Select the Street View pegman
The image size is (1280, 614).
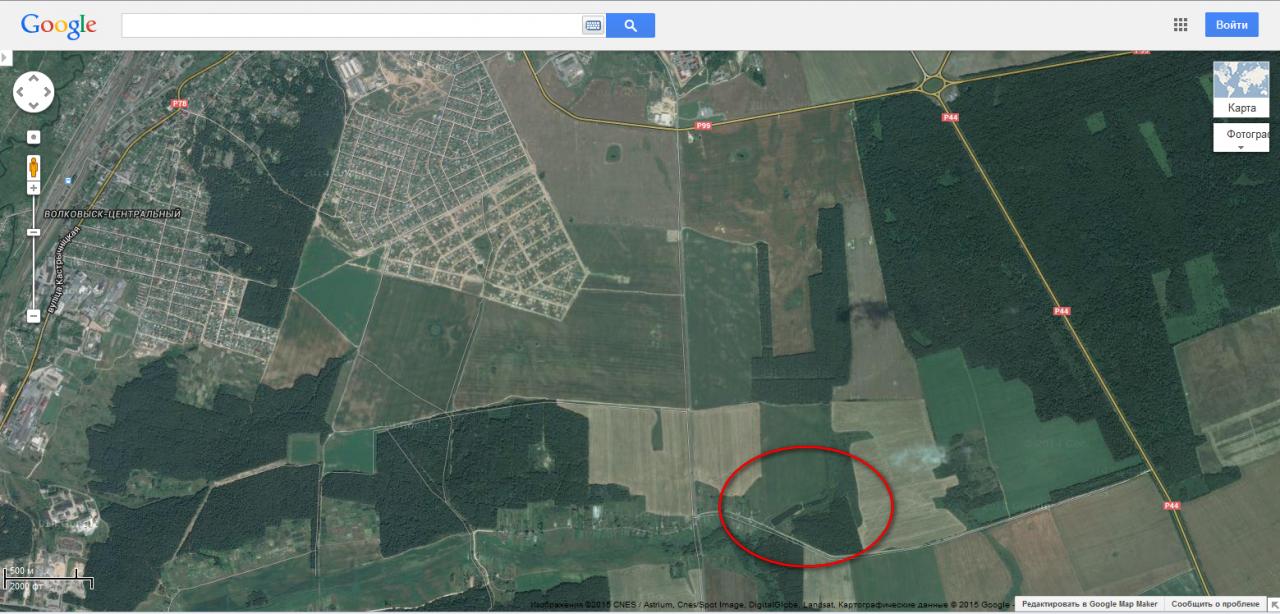[x=33, y=166]
